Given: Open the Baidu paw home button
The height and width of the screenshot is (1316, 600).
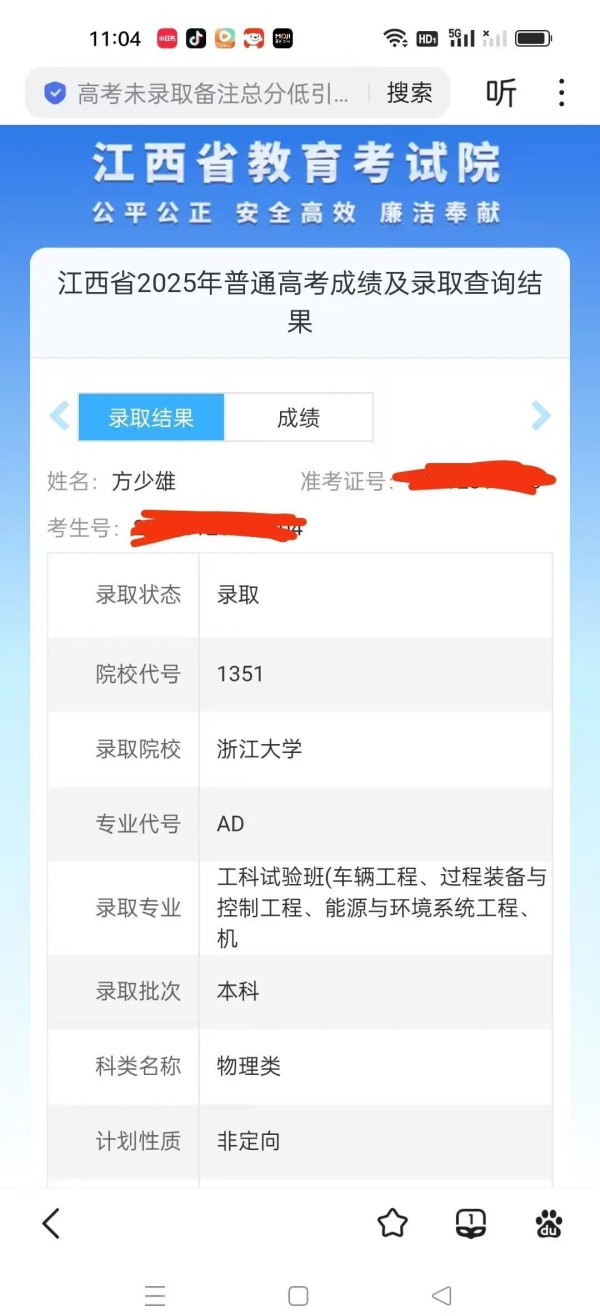Looking at the screenshot, I should pyautogui.click(x=549, y=1223).
